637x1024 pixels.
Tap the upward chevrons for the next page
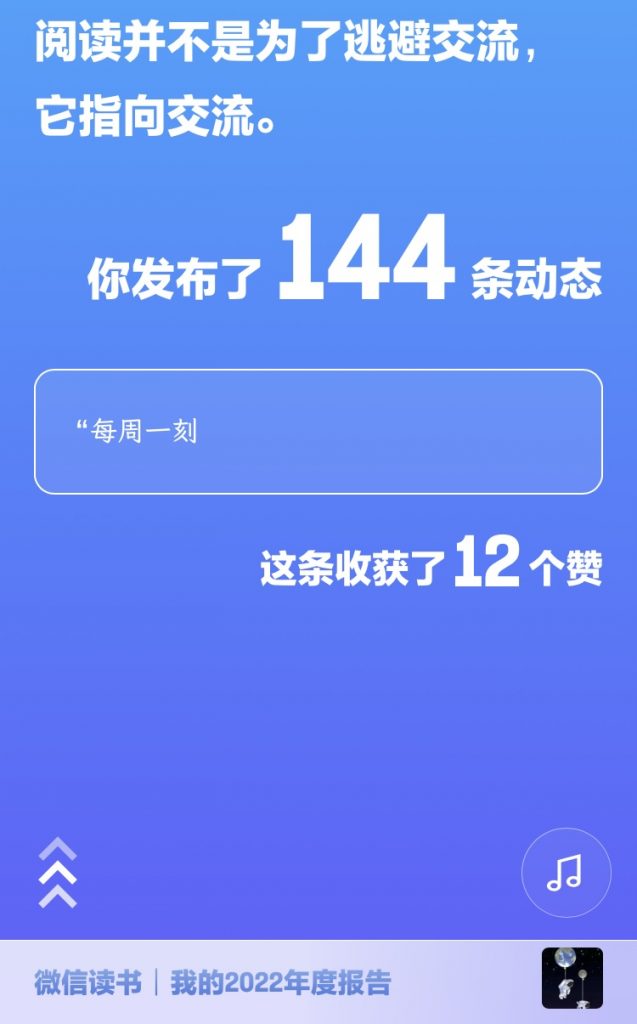(x=57, y=872)
